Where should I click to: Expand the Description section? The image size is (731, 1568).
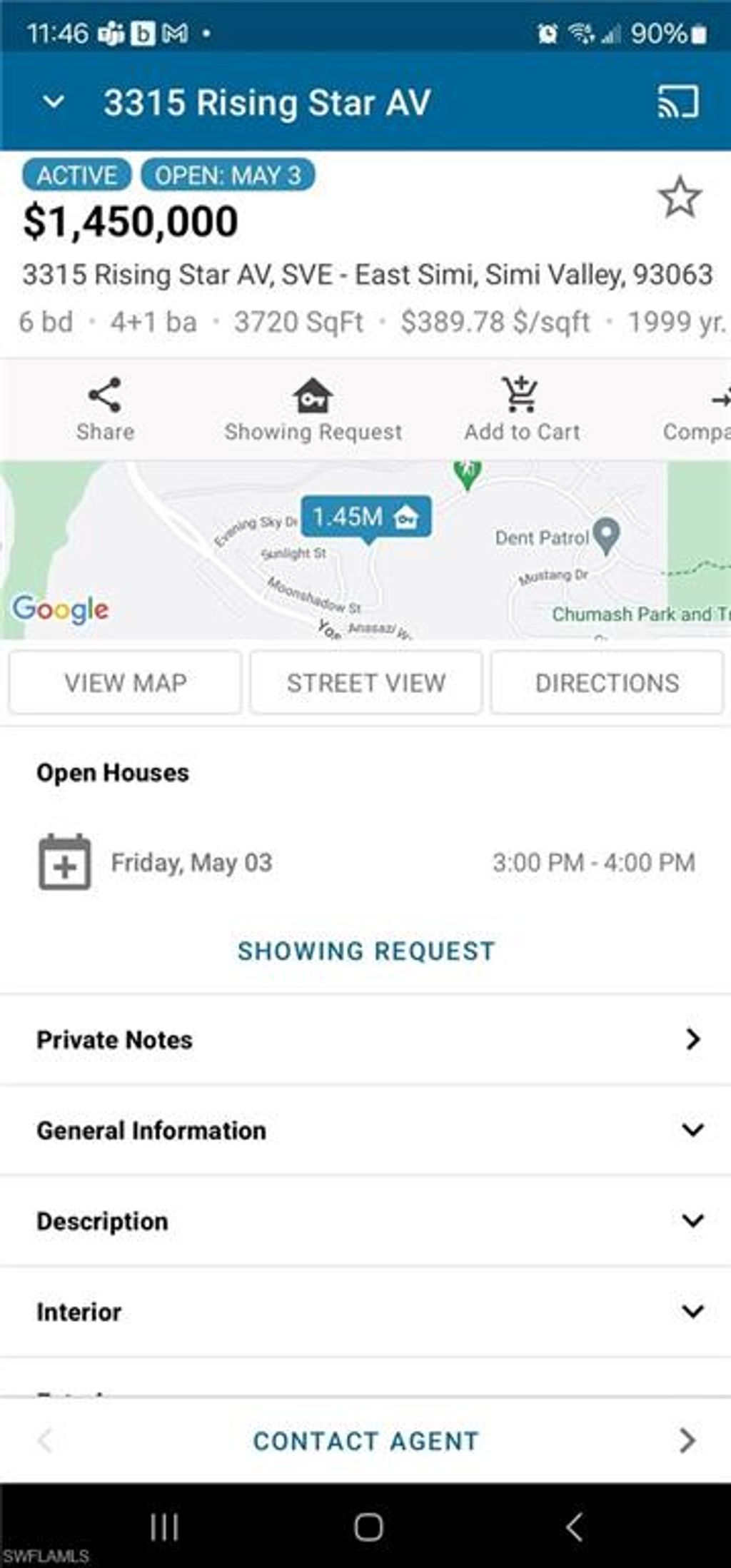(365, 1221)
